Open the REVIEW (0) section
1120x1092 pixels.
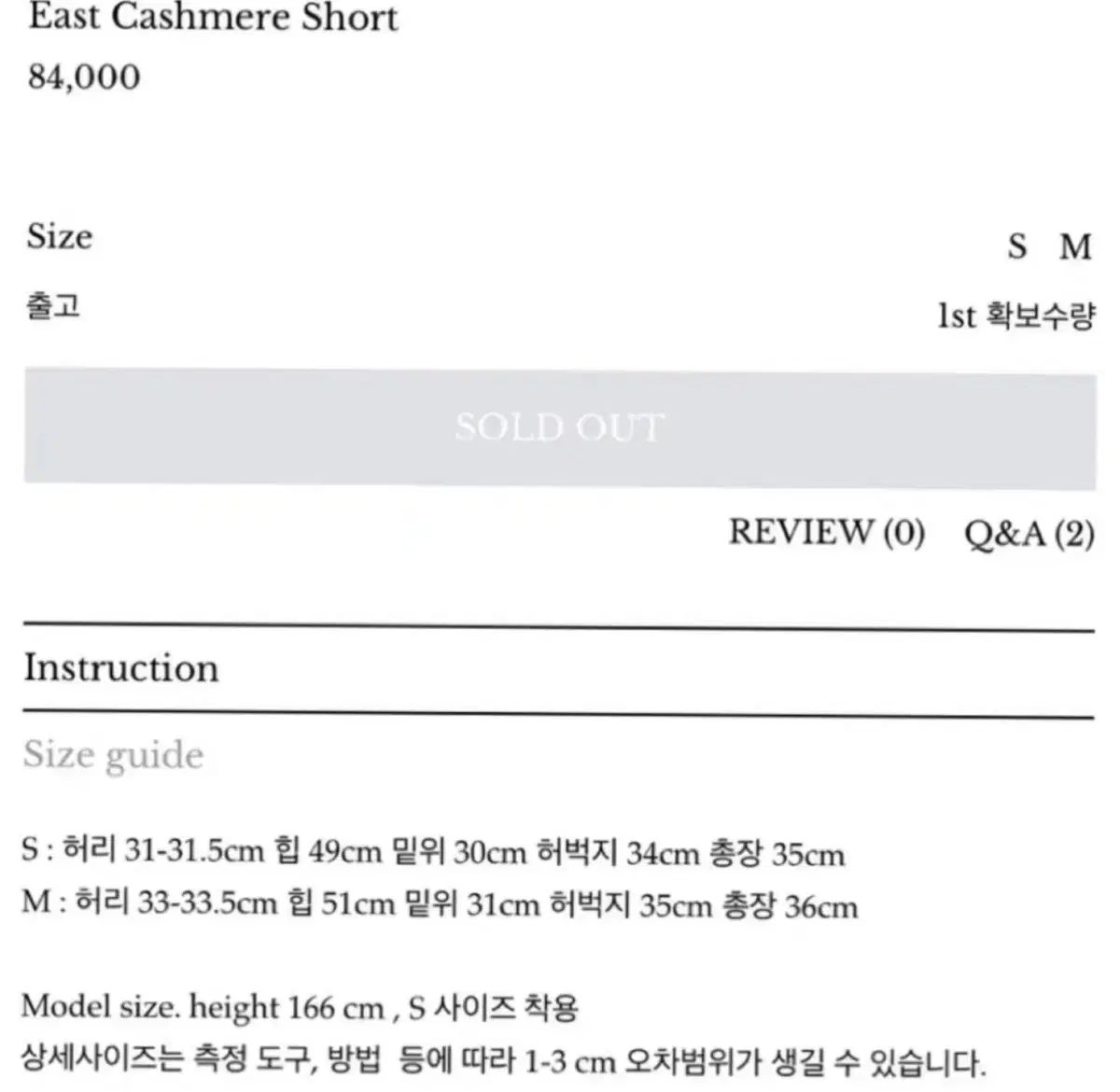pyautogui.click(x=826, y=532)
